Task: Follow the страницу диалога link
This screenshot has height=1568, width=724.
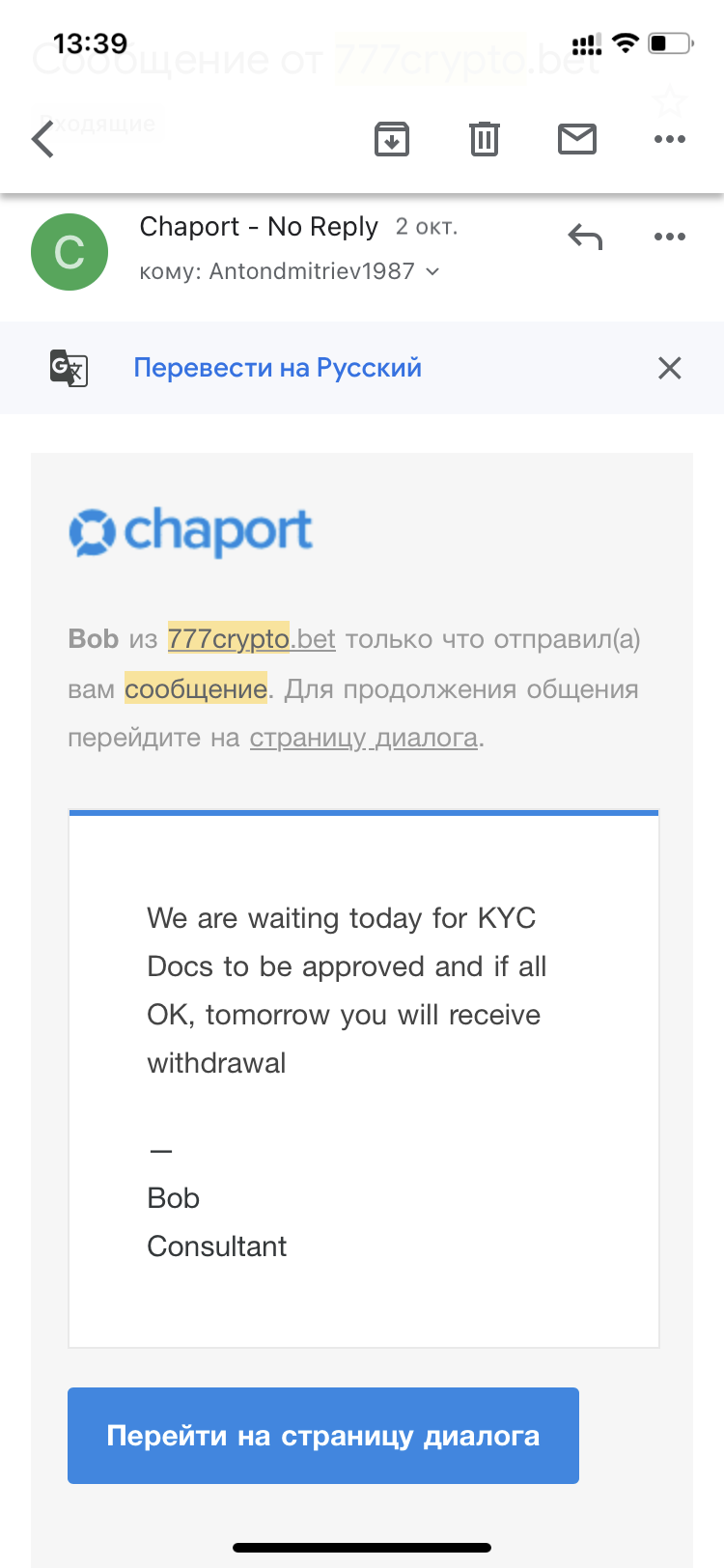Action: tap(364, 738)
